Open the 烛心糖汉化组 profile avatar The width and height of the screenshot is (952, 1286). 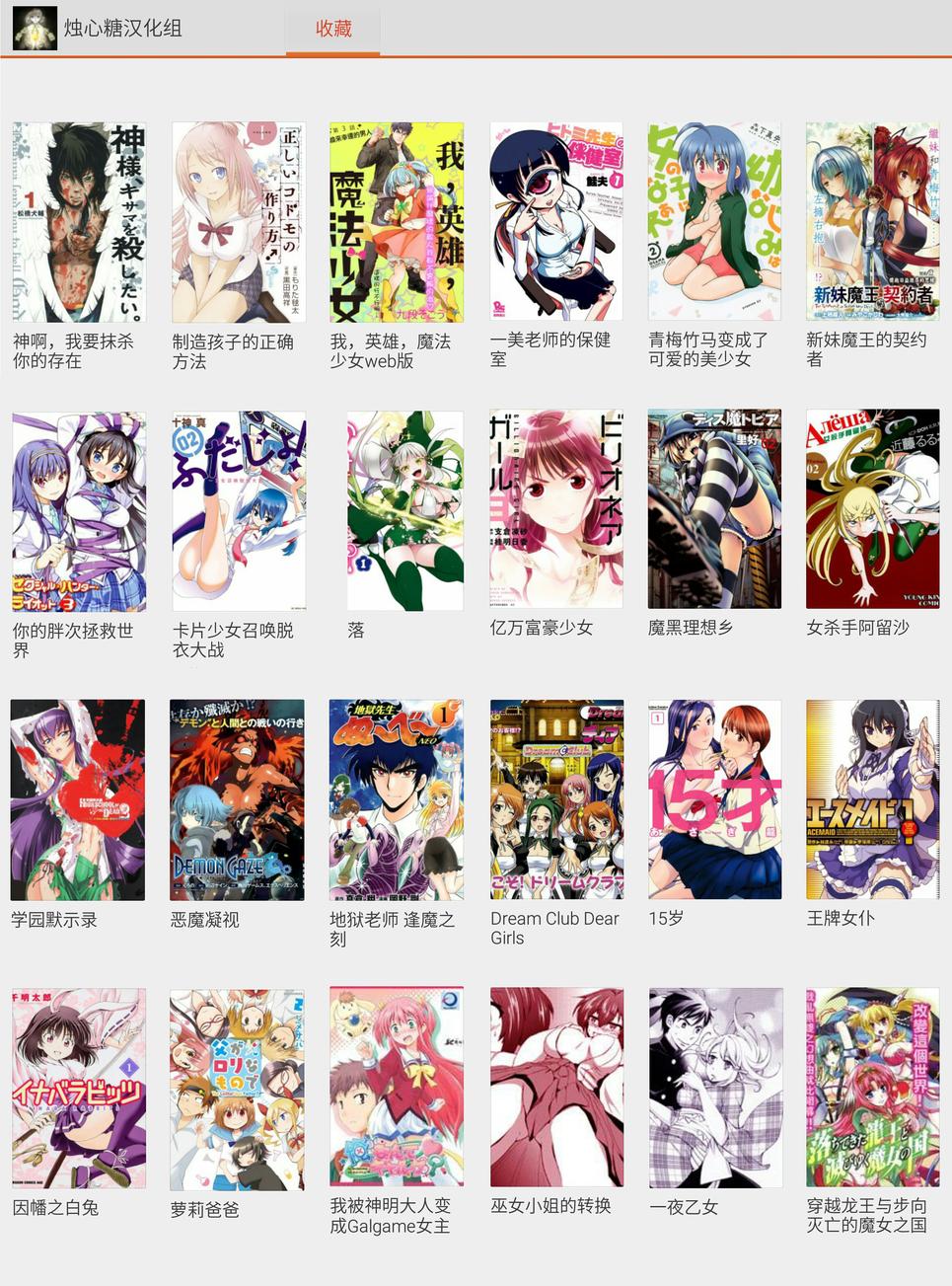pos(35,29)
